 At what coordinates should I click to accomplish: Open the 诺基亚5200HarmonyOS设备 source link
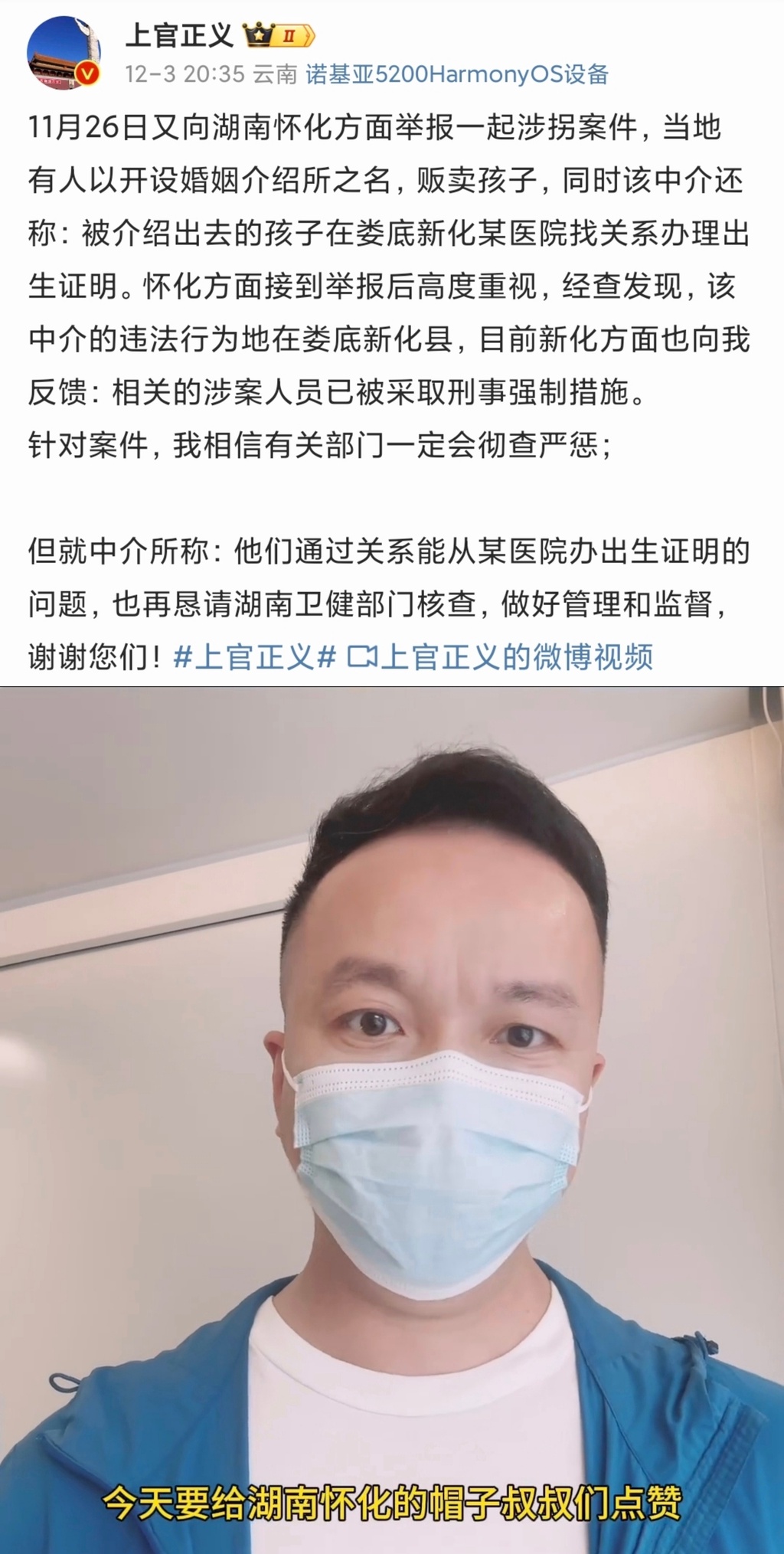point(457,74)
